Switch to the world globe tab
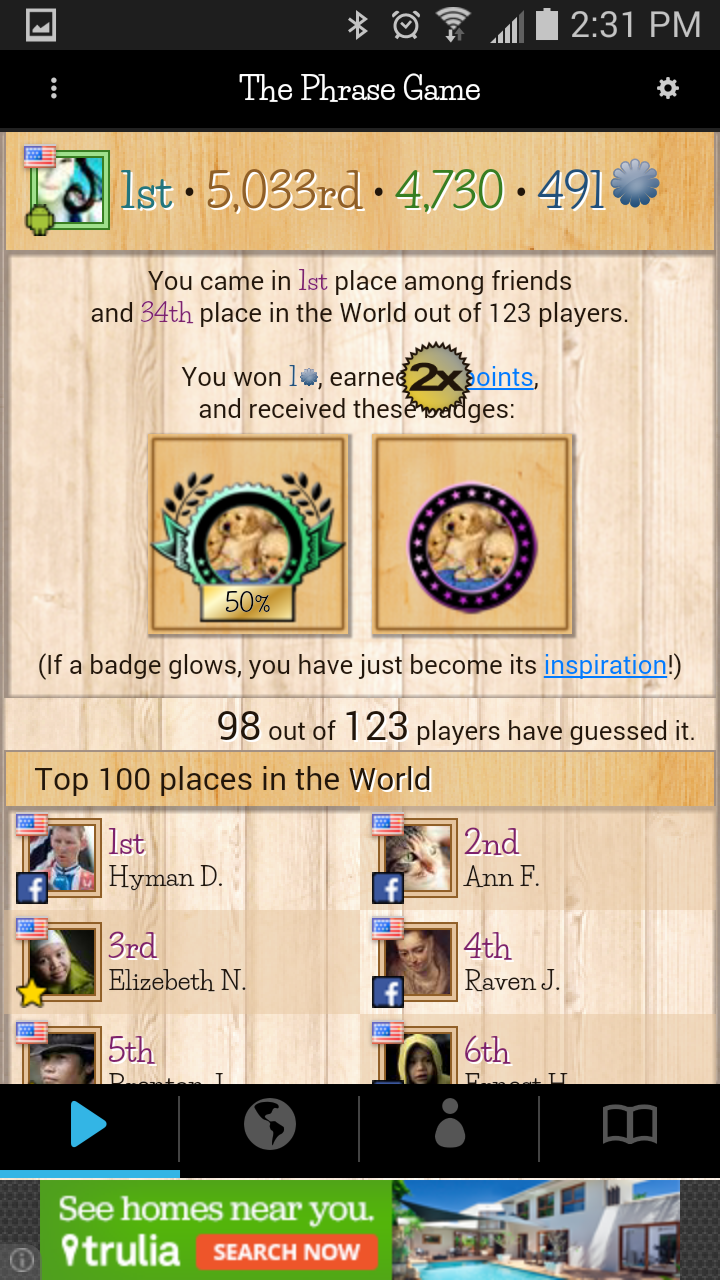Screen dimensions: 720x1280 270,1127
